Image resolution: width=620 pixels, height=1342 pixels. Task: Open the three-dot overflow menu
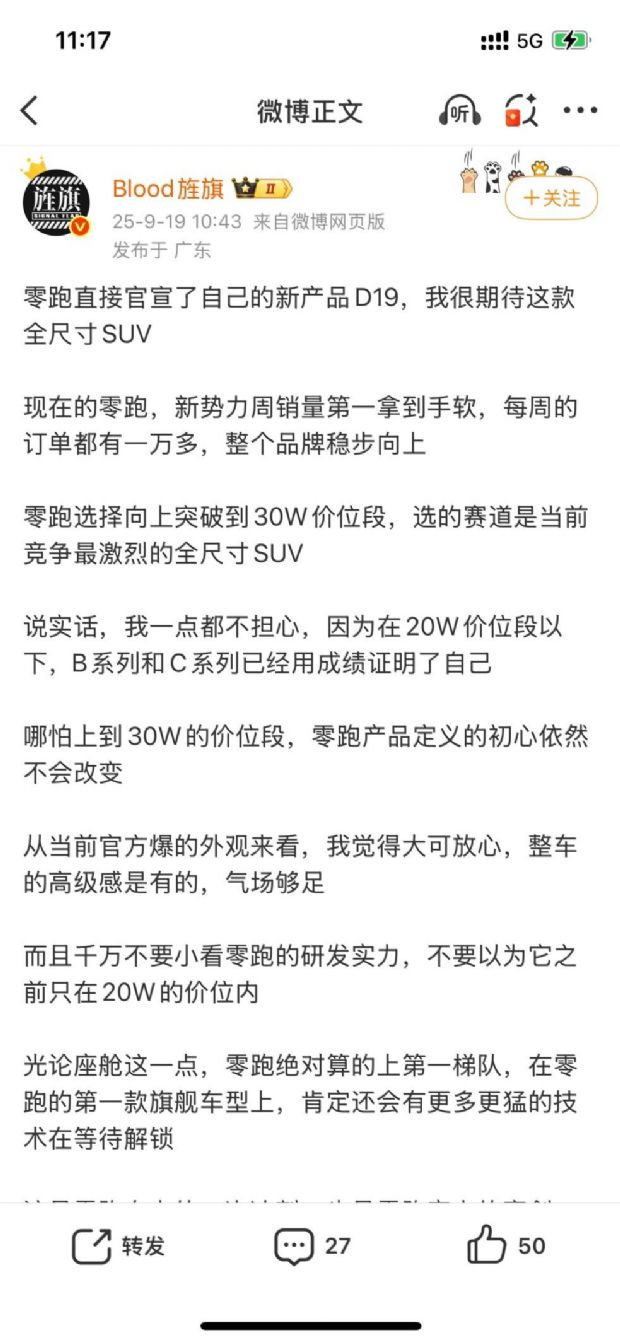coord(580,111)
